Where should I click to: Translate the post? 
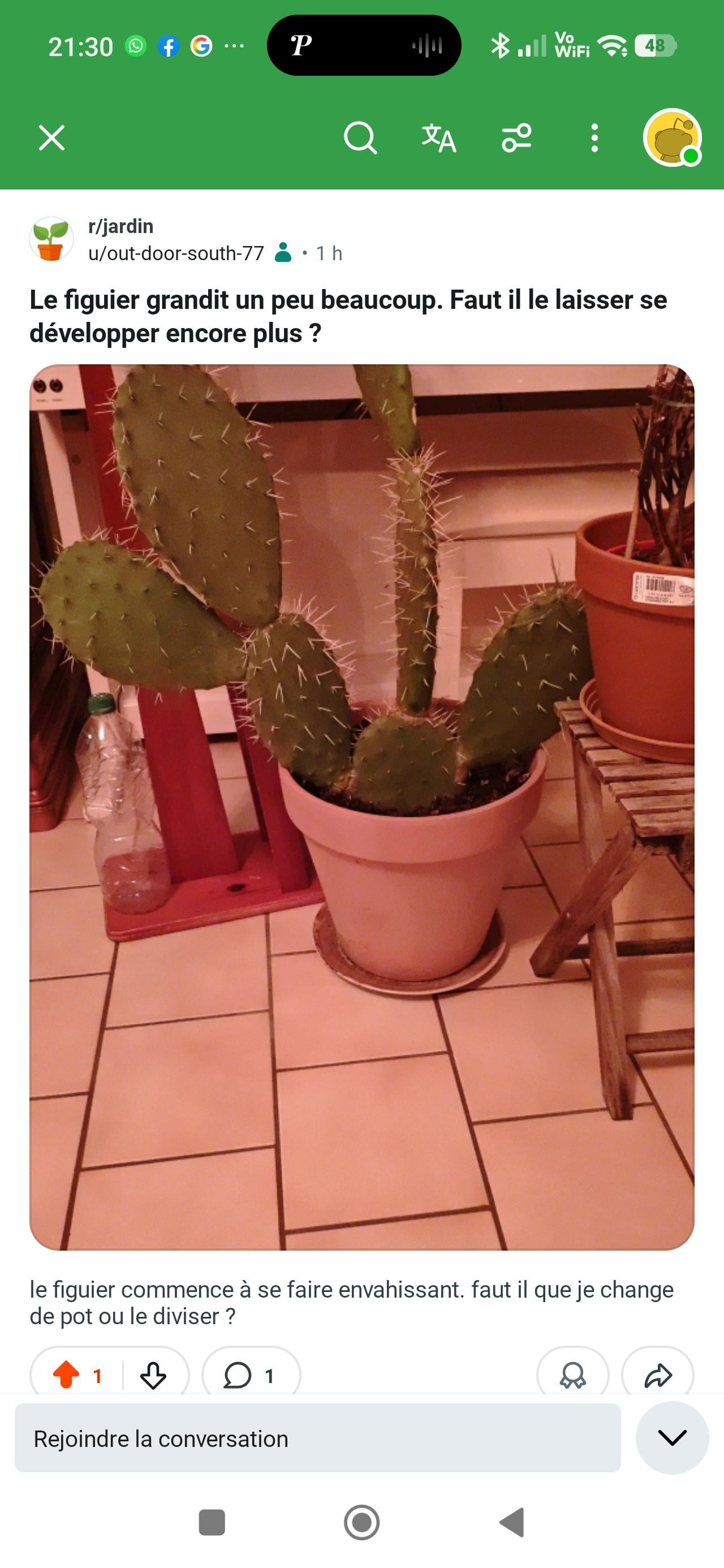tap(438, 137)
